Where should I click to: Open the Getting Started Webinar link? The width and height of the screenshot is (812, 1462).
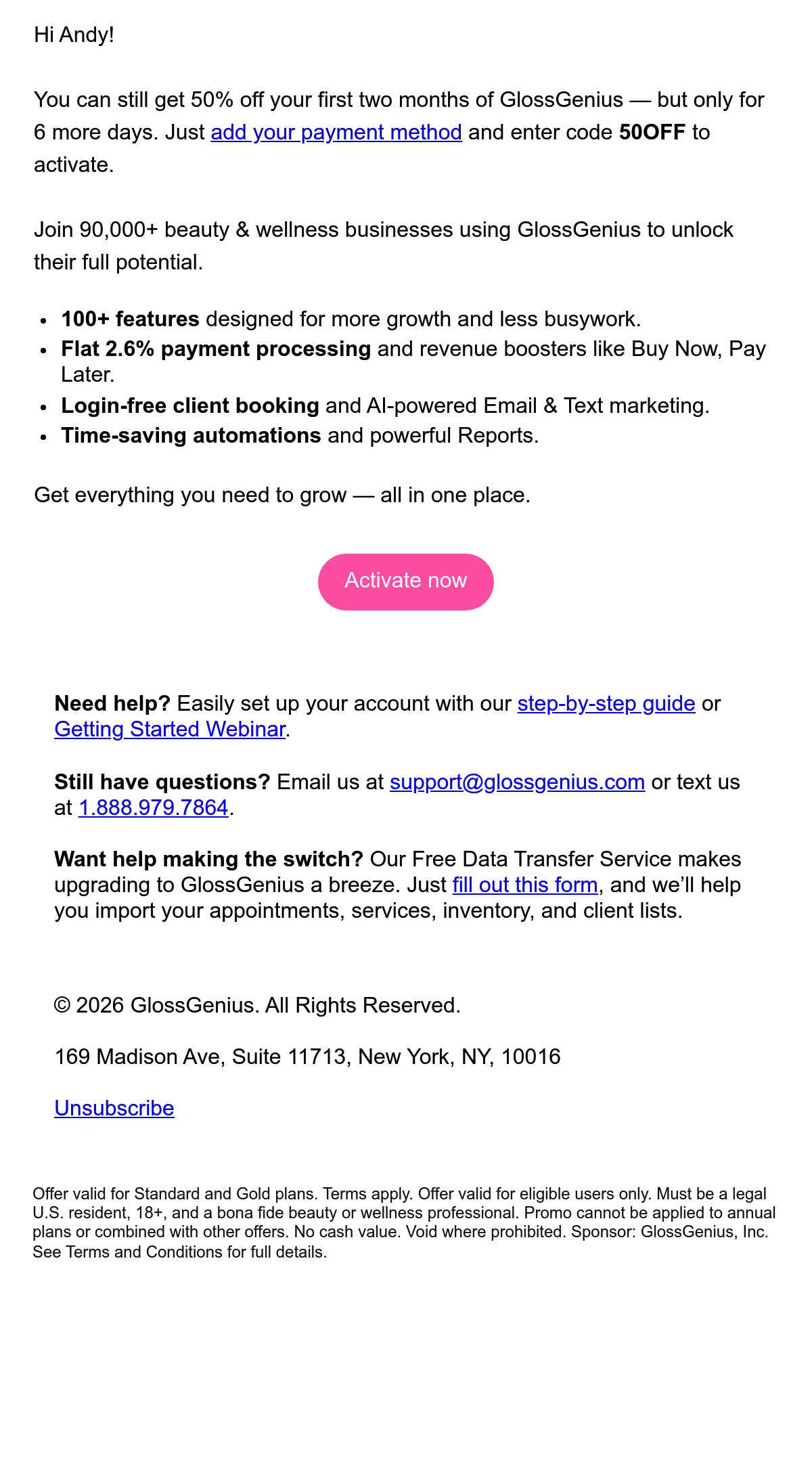[x=170, y=730]
